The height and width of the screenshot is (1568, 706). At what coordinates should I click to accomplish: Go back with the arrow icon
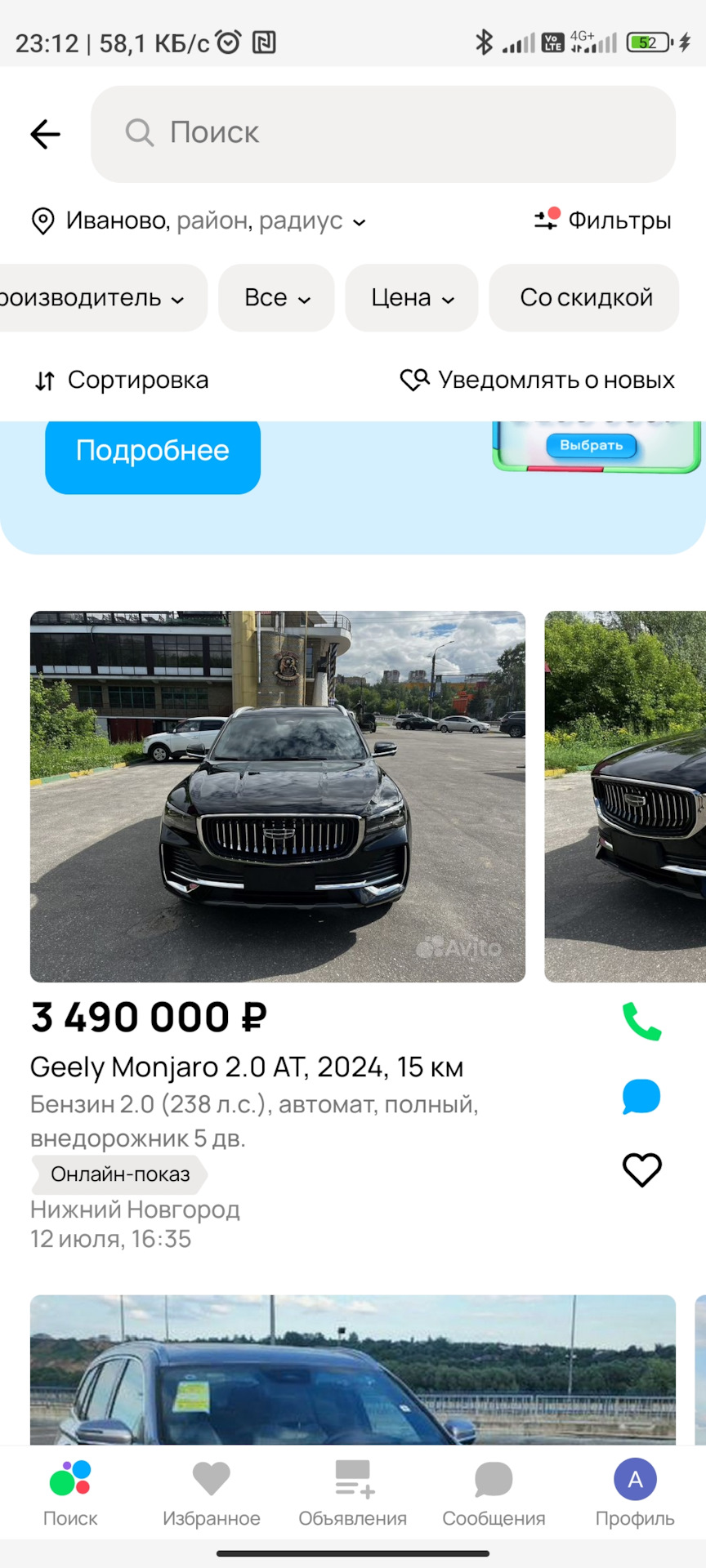tap(46, 134)
